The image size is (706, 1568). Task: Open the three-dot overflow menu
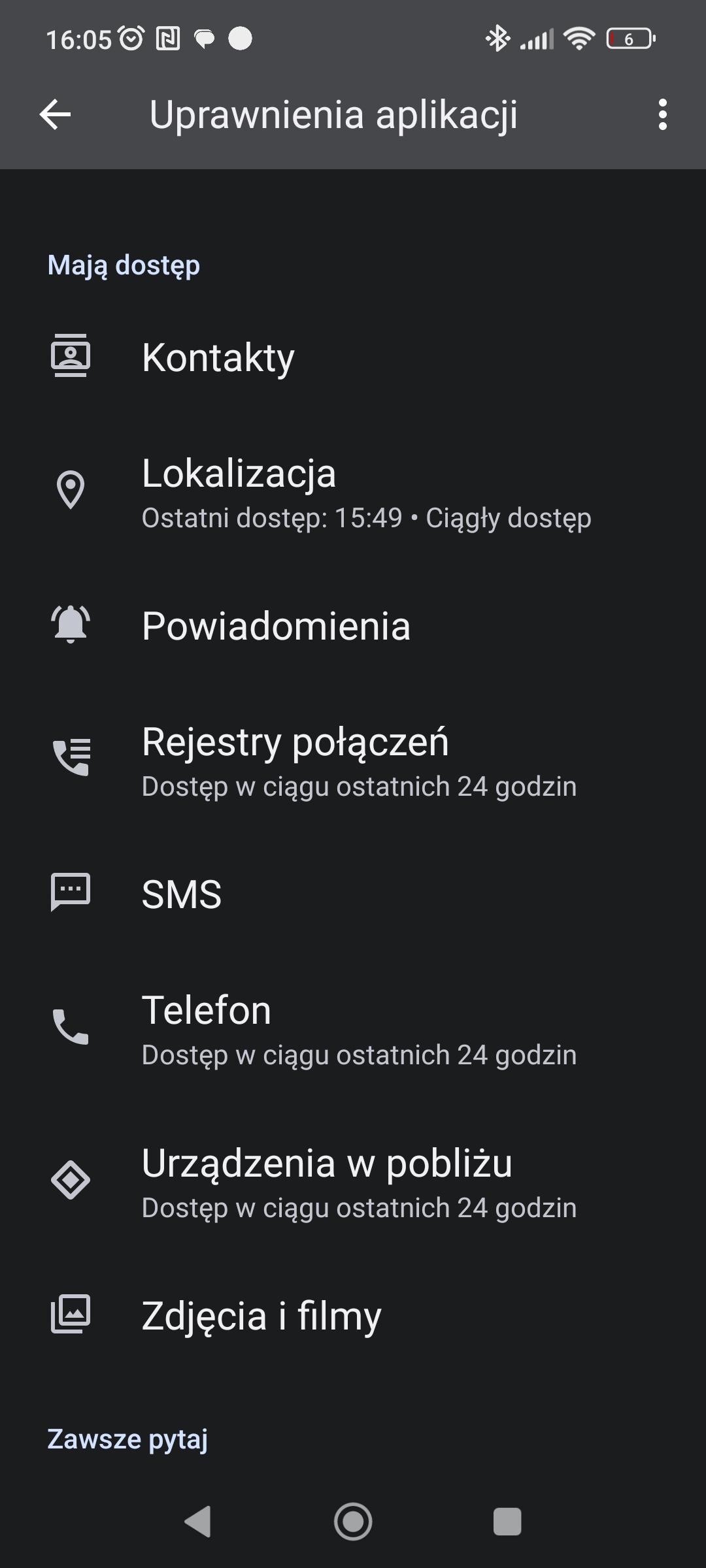[662, 115]
